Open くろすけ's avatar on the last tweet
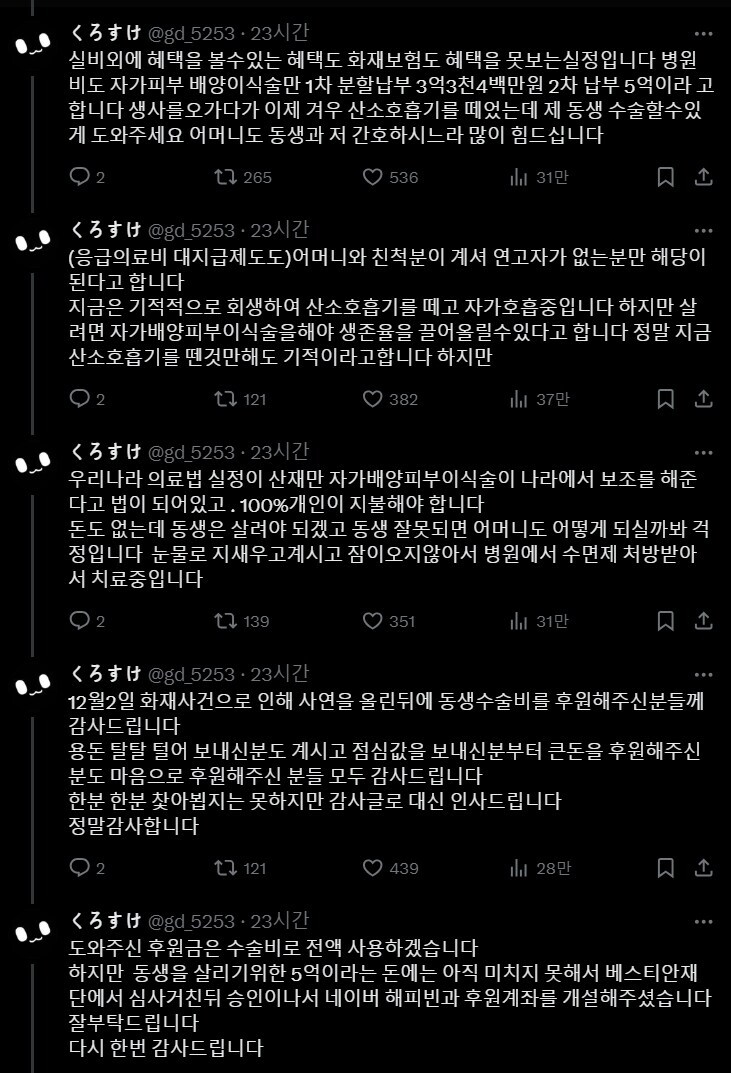 [x=33, y=934]
